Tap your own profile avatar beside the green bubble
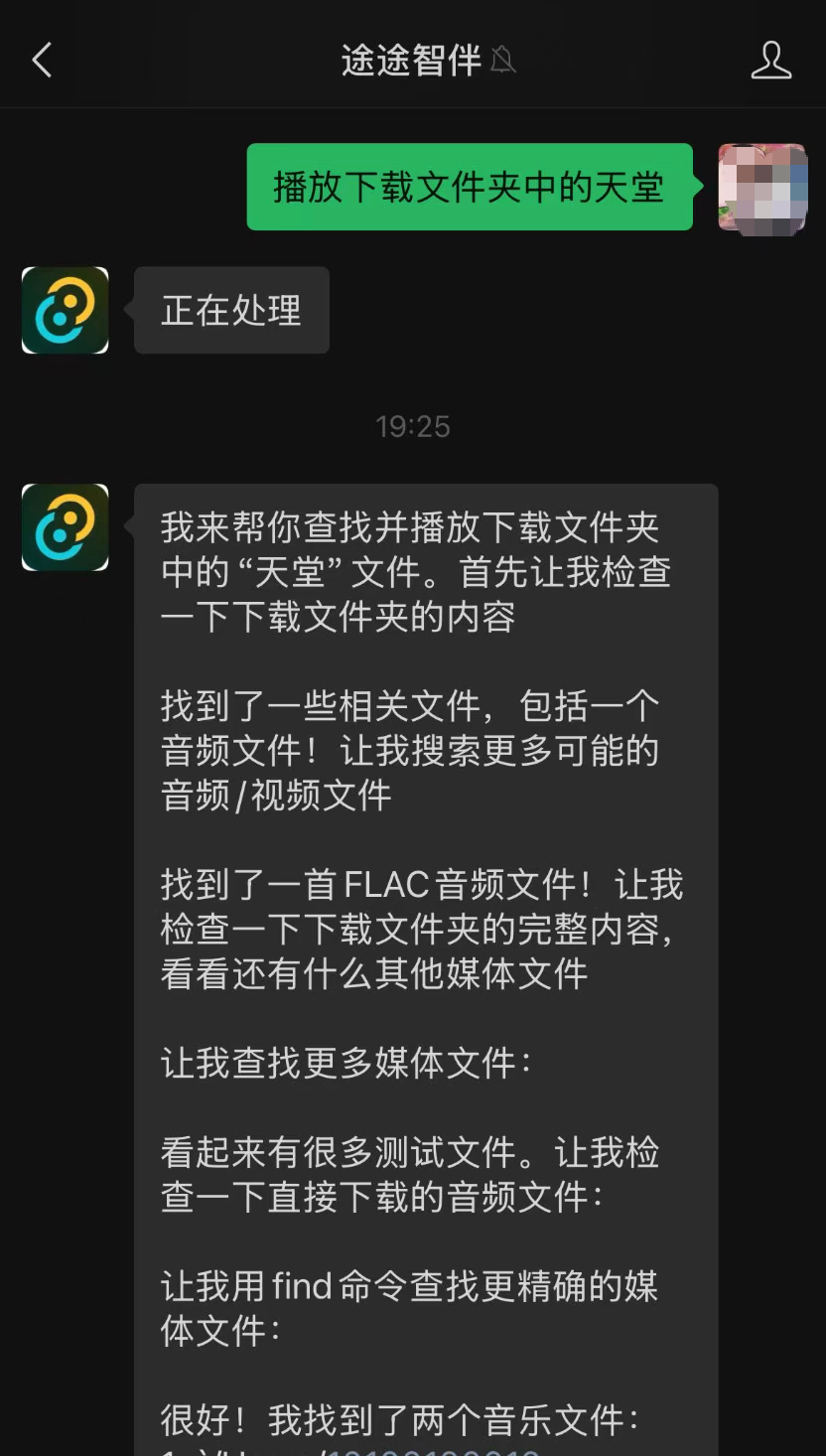The image size is (826, 1456). [x=761, y=189]
